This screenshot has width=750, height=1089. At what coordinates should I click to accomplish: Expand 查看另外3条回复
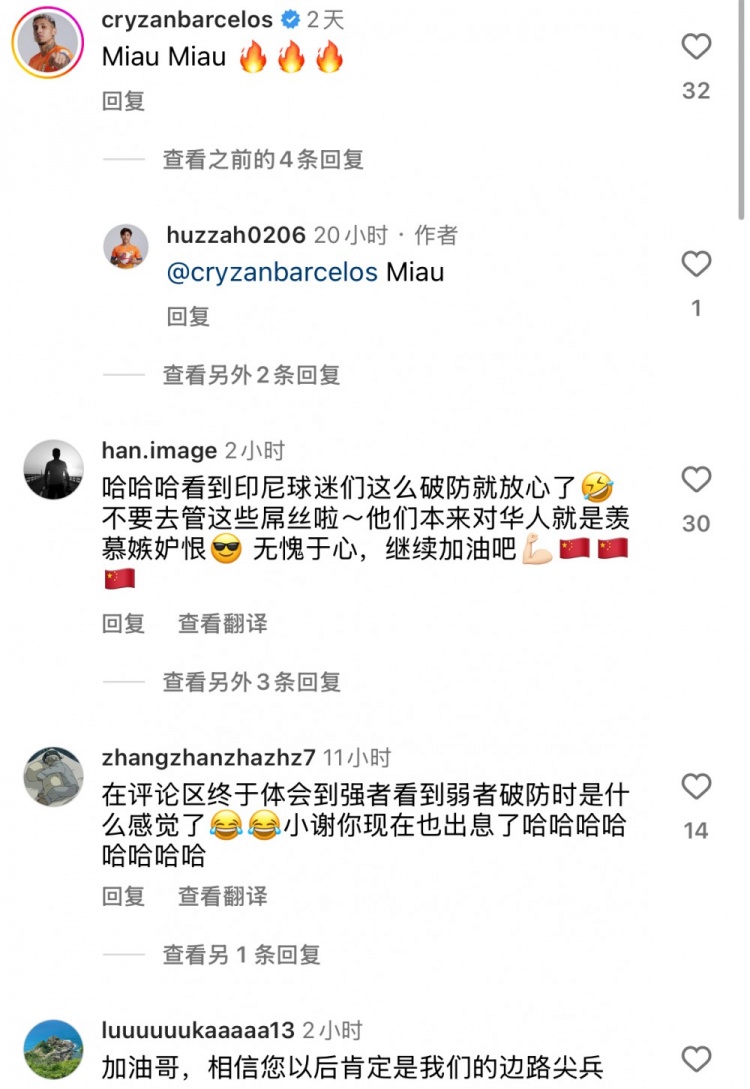(x=251, y=682)
